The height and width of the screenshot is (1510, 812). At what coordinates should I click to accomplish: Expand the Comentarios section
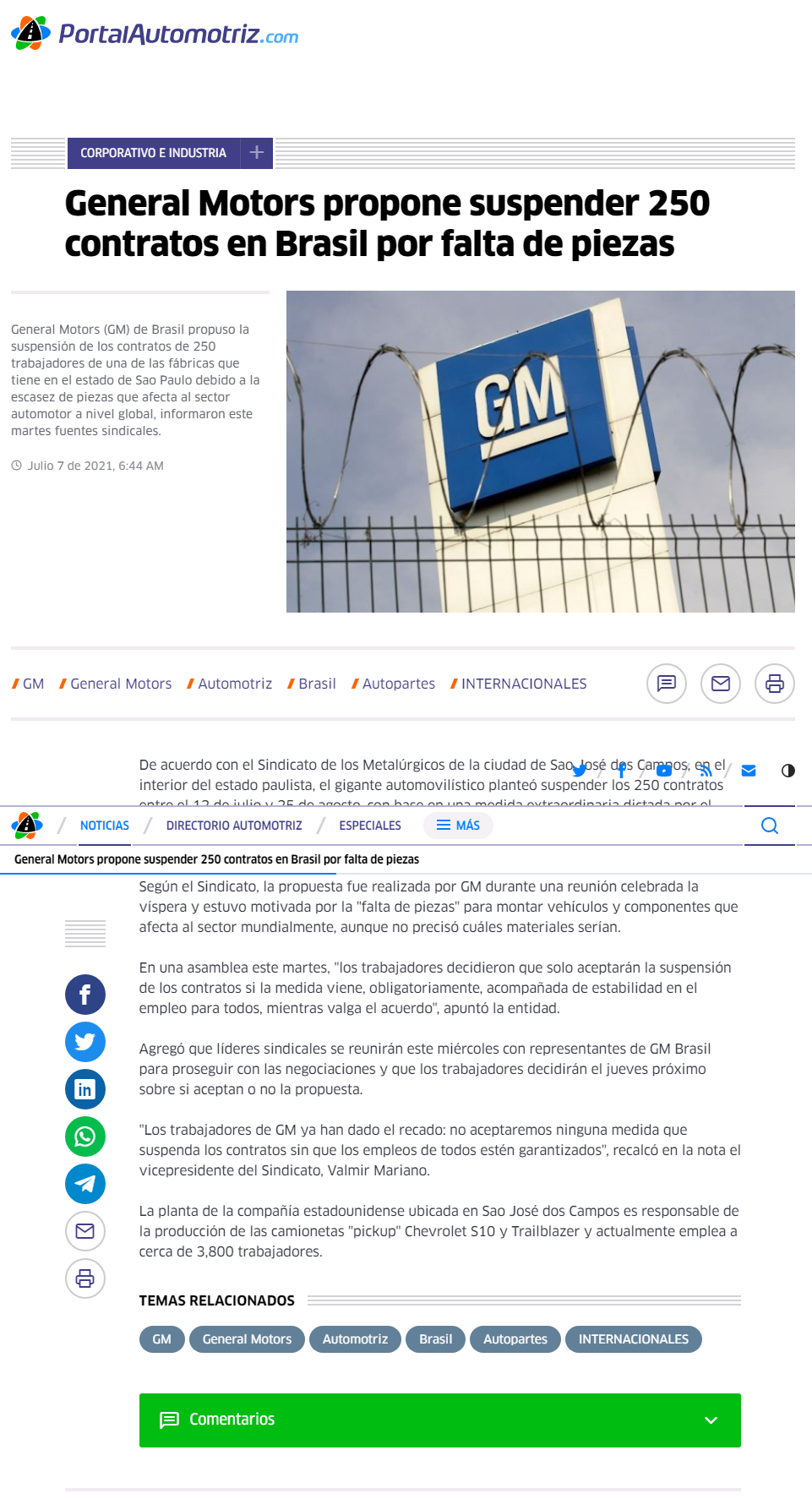point(440,1420)
